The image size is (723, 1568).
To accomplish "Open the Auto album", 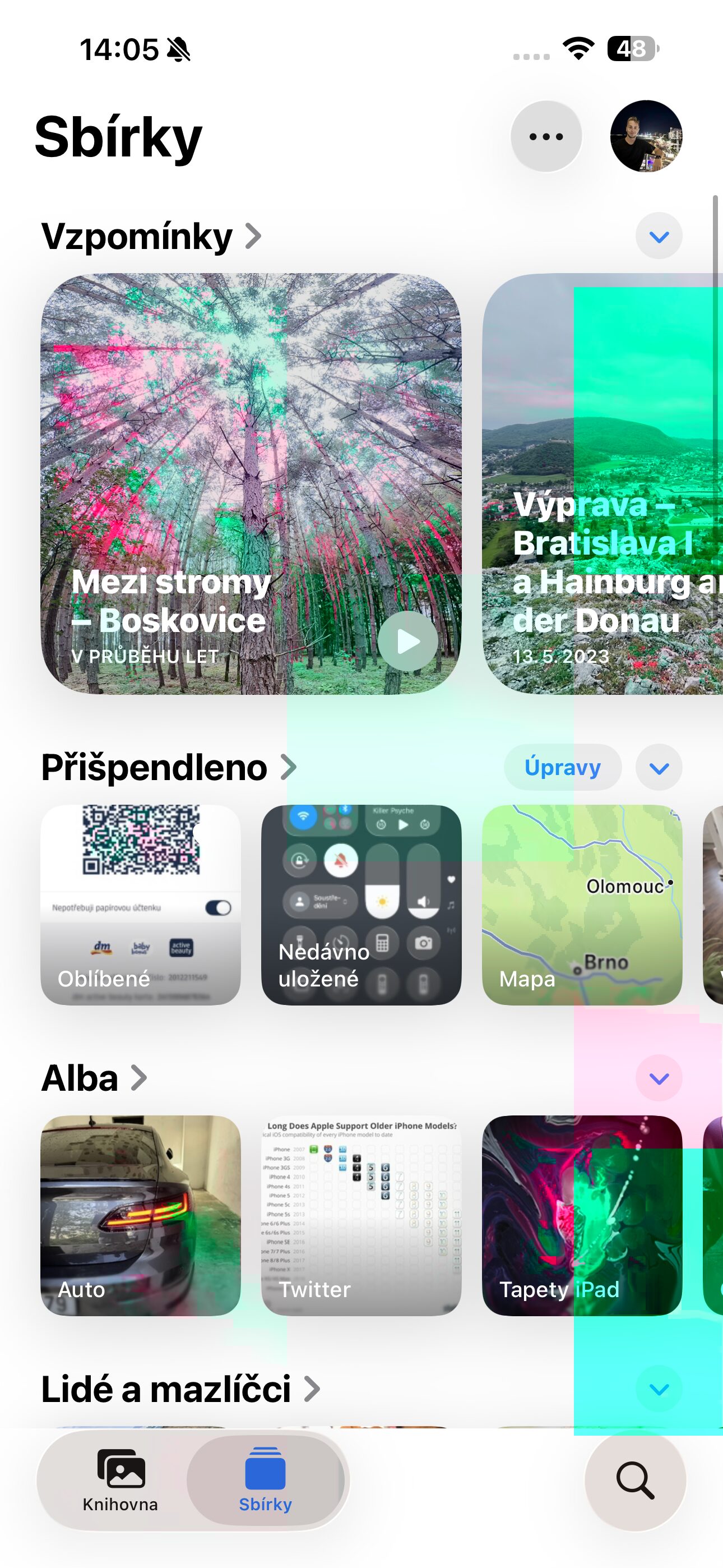I will click(141, 1215).
